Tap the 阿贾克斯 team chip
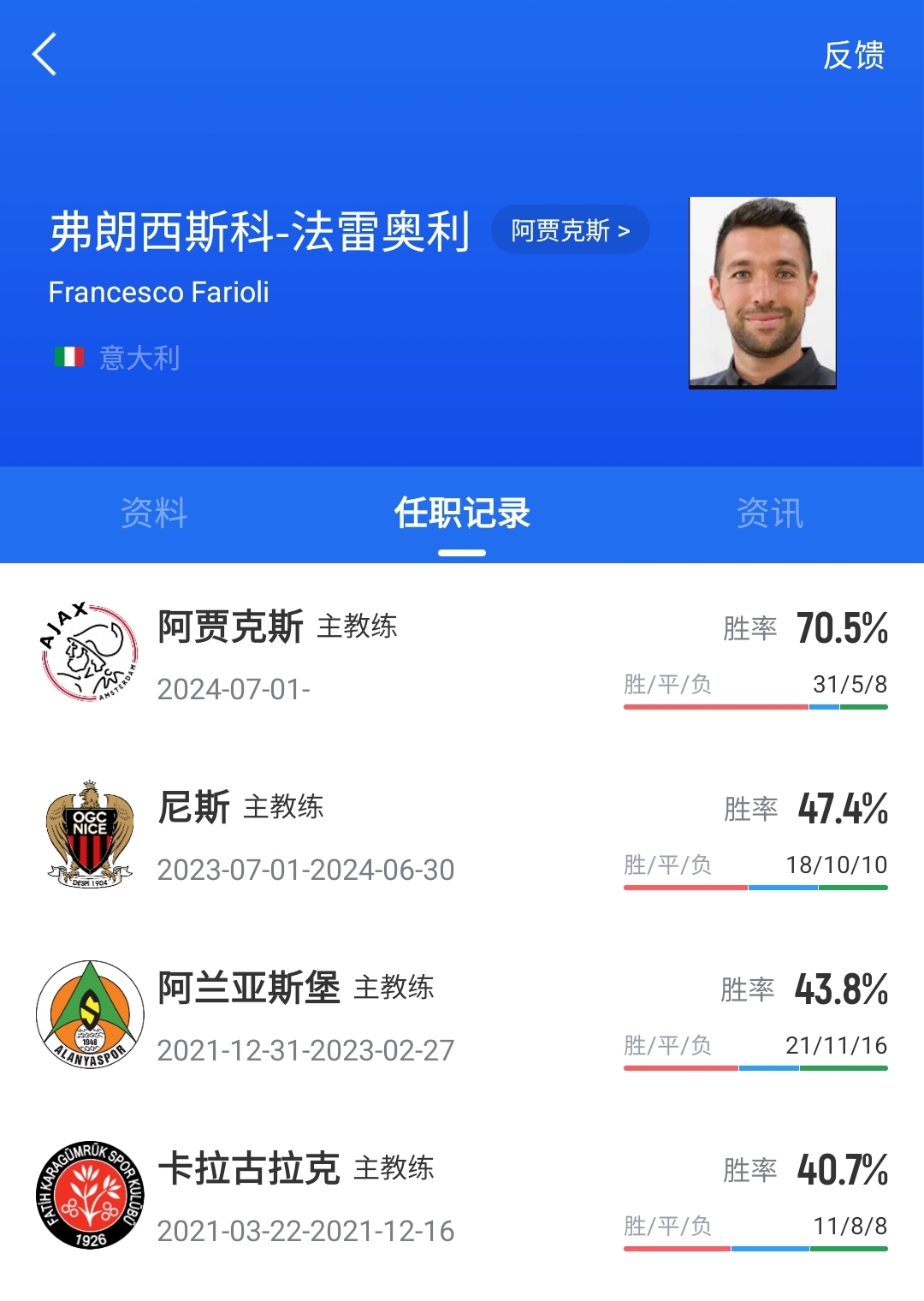924x1301 pixels. click(570, 230)
